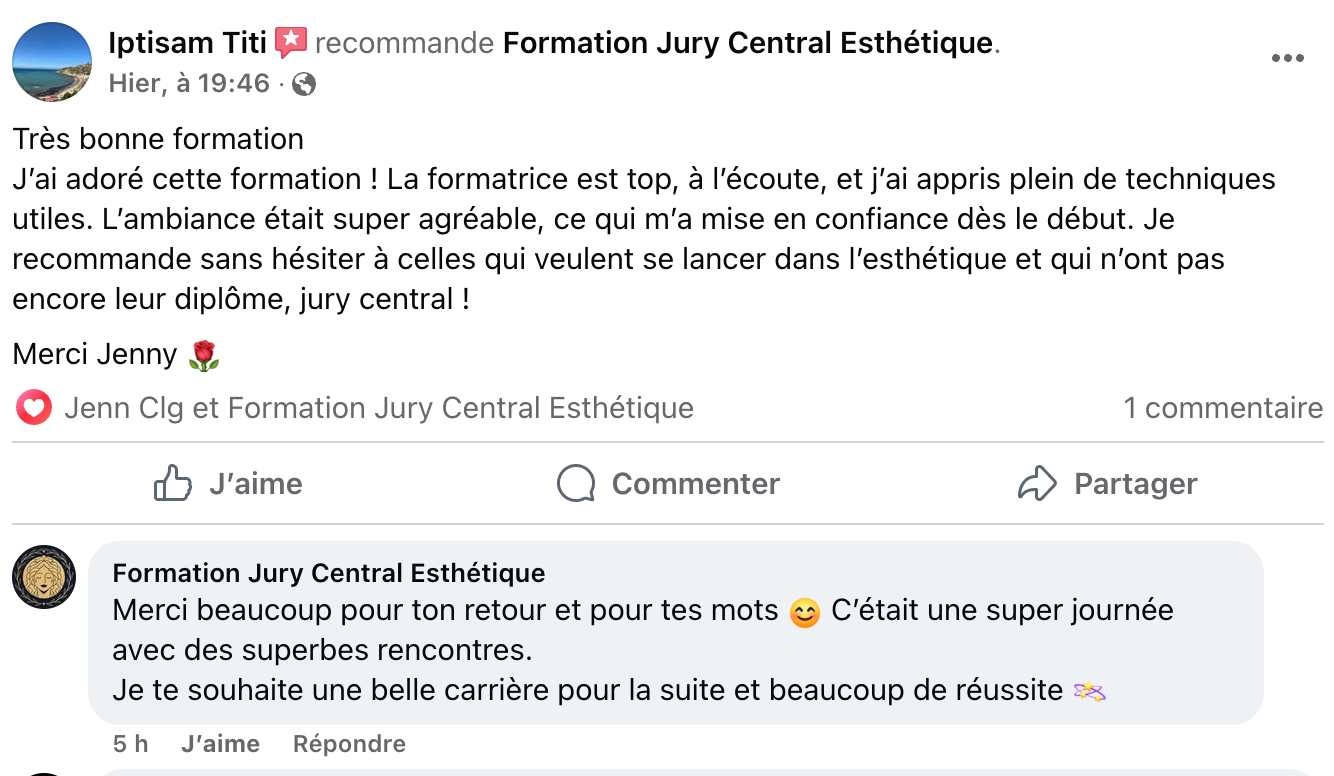Like the Formation Jury Central Esthétique comment
Image resolution: width=1334 pixels, height=776 pixels.
pyautogui.click(x=220, y=744)
